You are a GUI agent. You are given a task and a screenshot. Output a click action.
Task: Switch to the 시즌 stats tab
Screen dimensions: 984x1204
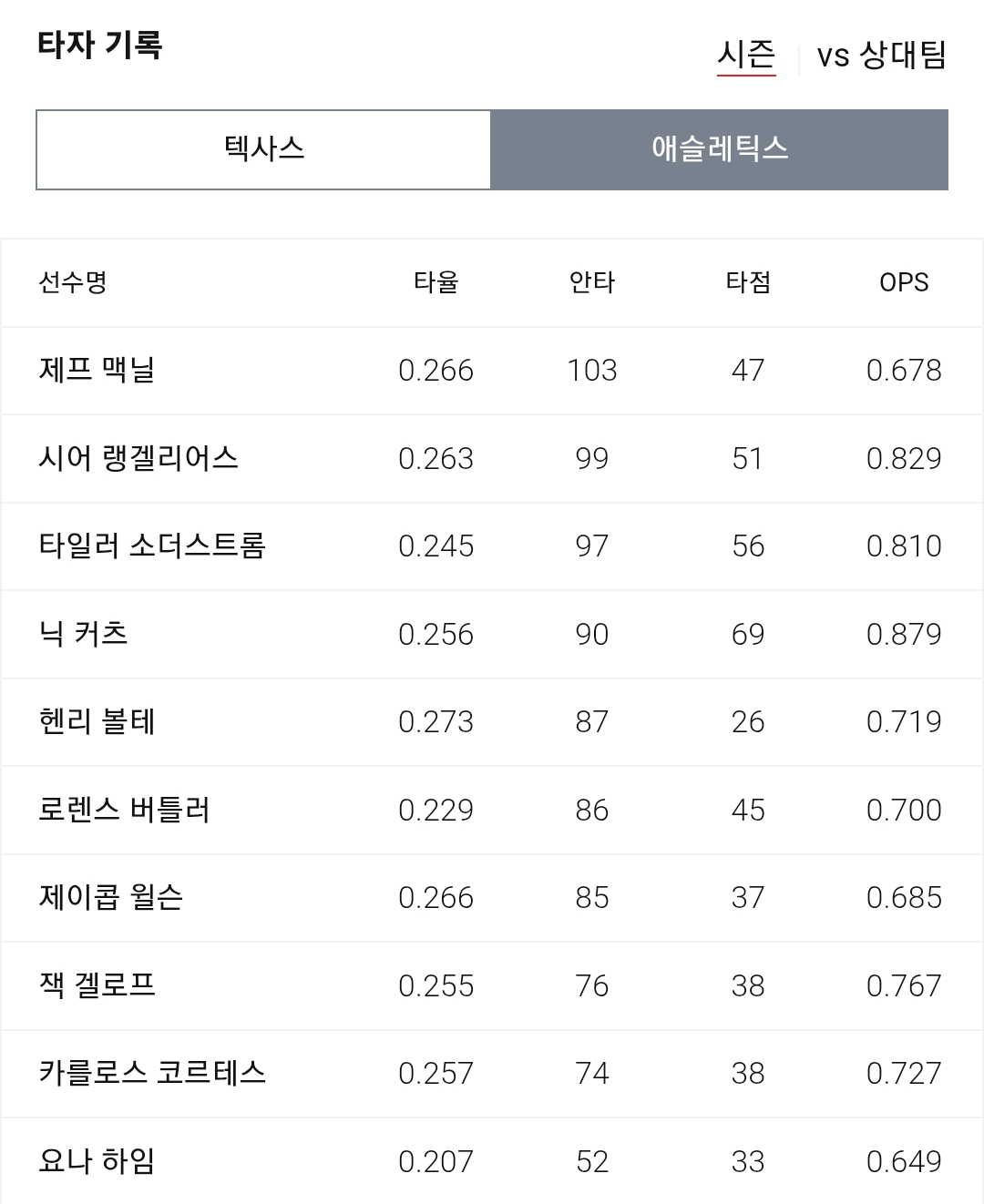(x=746, y=56)
